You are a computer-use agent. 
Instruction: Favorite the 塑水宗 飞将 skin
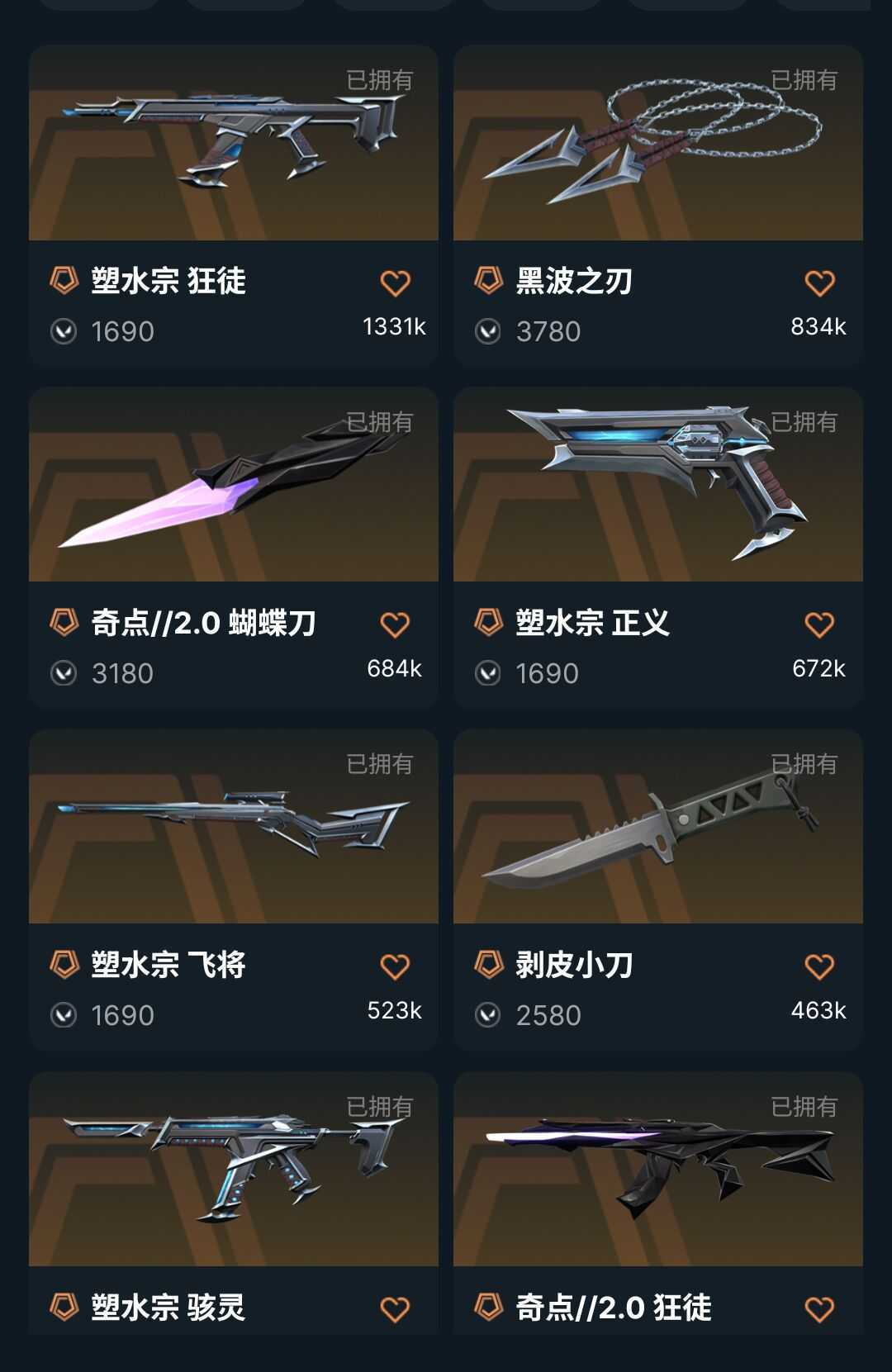(395, 966)
